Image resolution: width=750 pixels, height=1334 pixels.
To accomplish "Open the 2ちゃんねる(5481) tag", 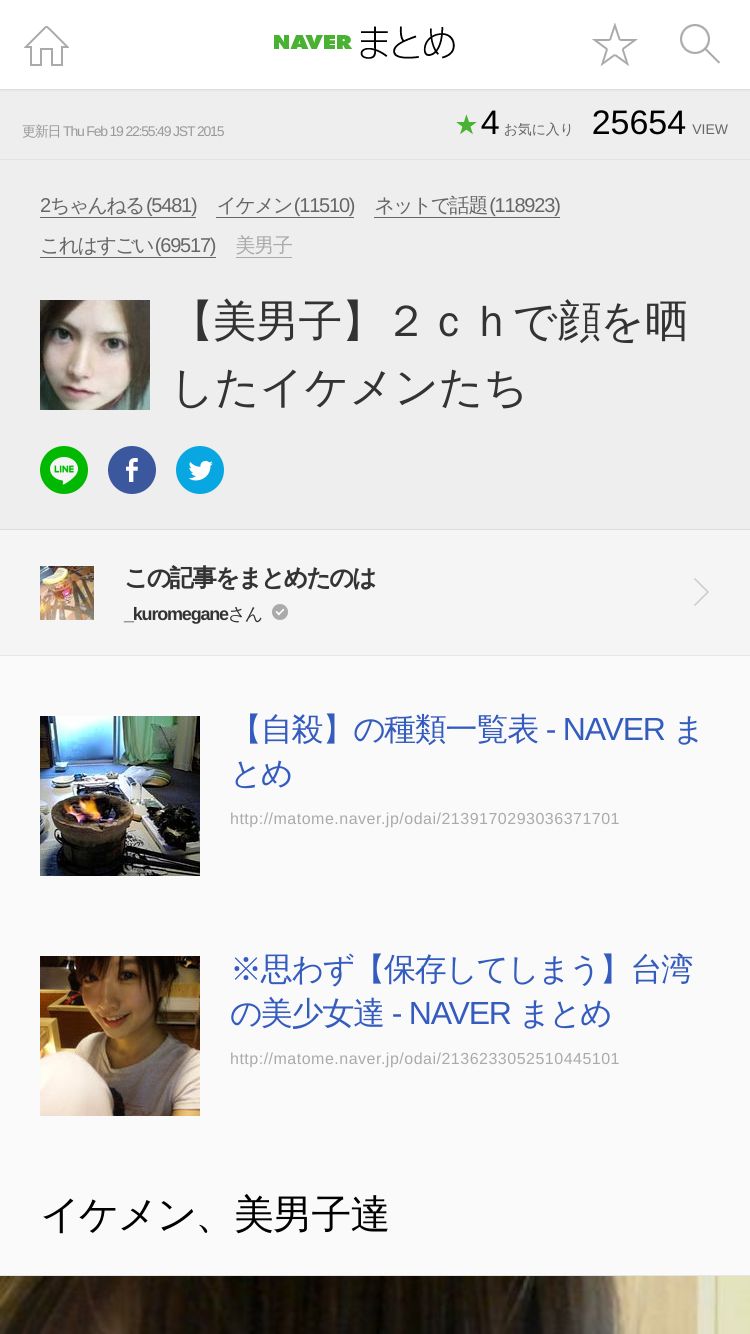I will [118, 206].
